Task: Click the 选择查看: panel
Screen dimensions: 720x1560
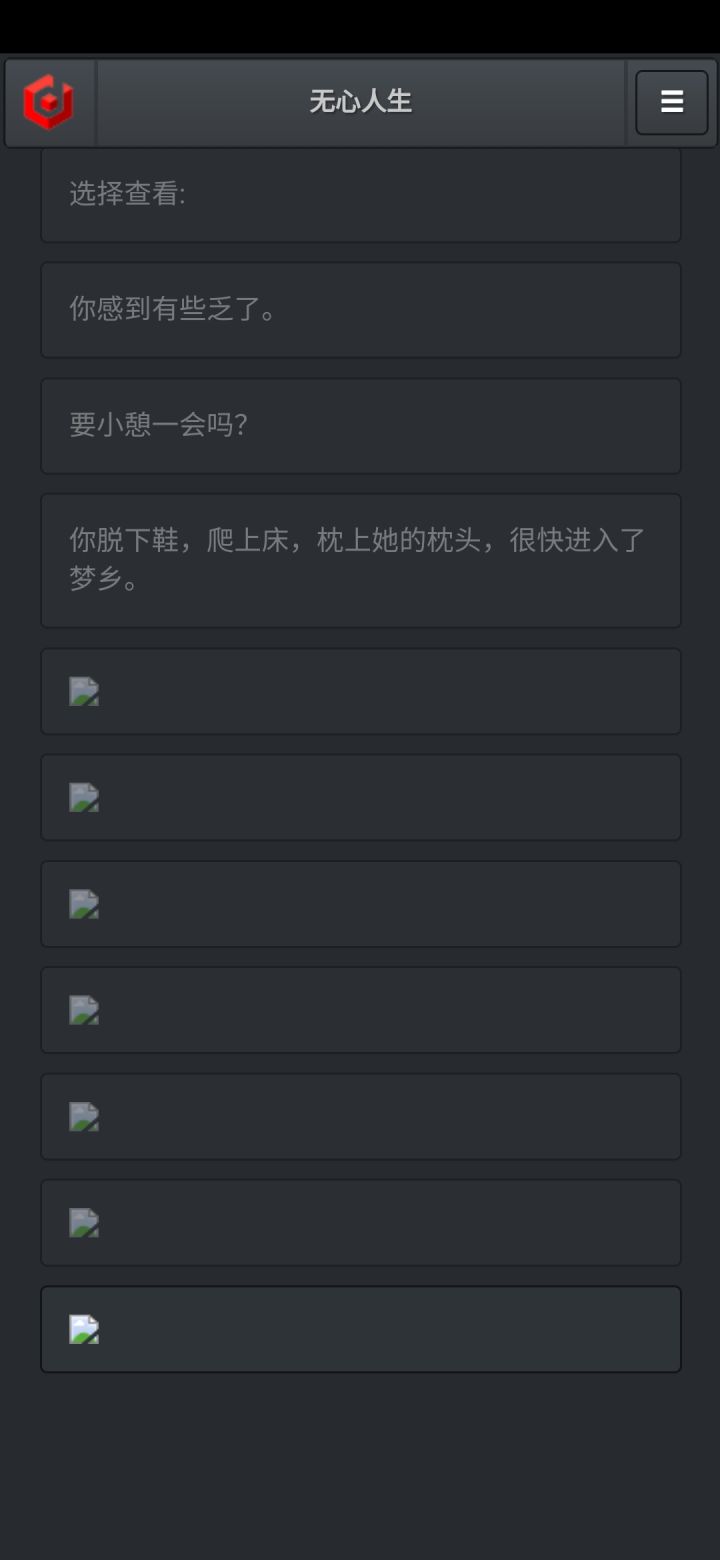Action: pos(360,194)
